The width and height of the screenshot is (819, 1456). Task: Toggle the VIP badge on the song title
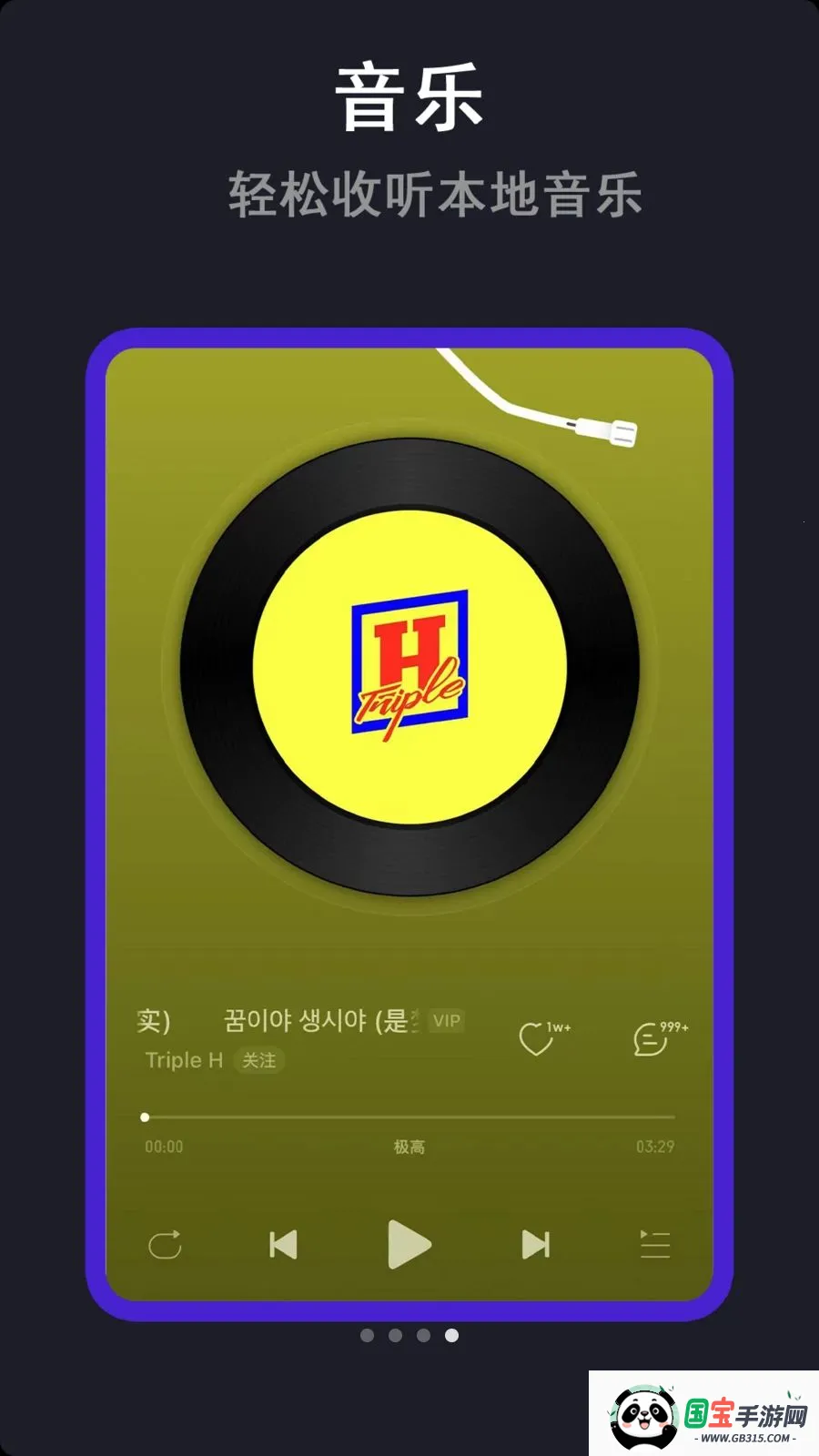(x=445, y=1021)
